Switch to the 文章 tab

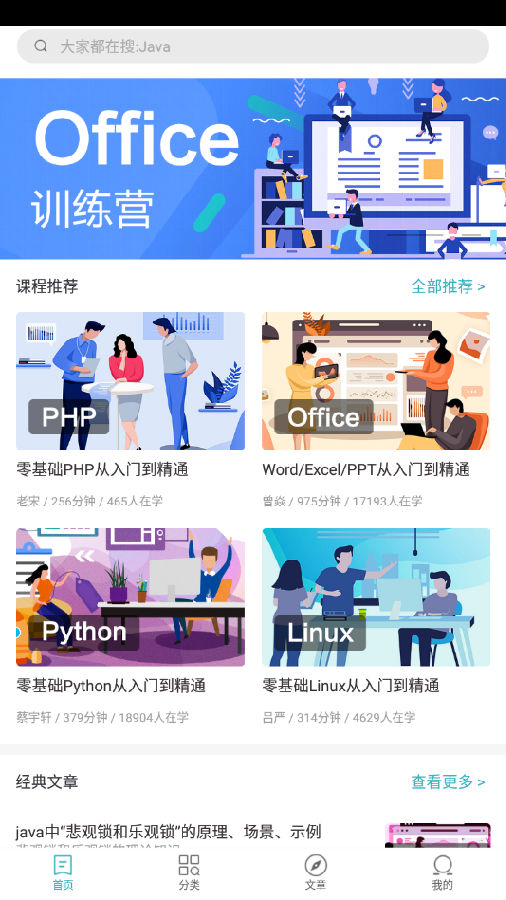click(316, 872)
